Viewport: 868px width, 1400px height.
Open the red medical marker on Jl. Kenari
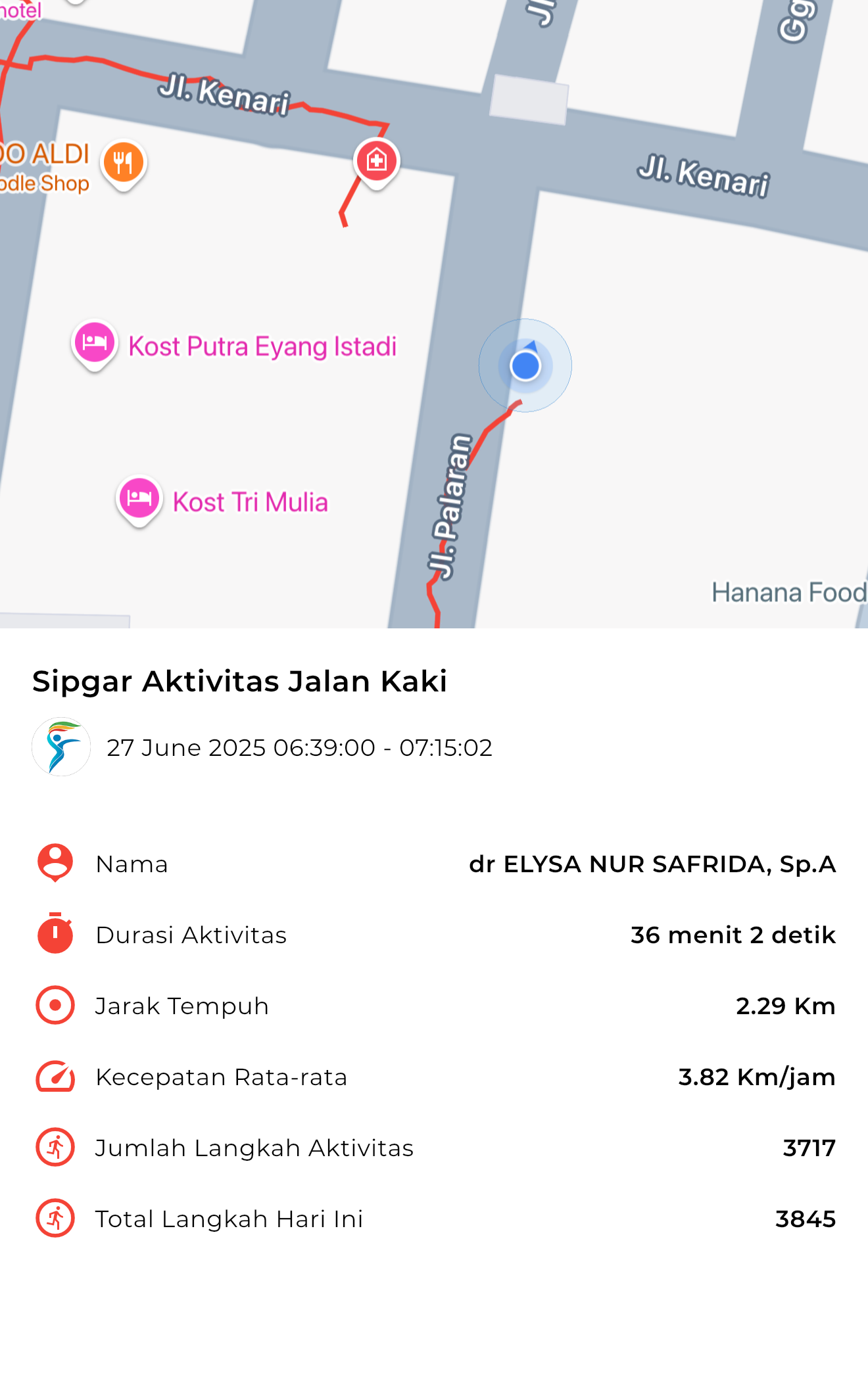tap(376, 162)
